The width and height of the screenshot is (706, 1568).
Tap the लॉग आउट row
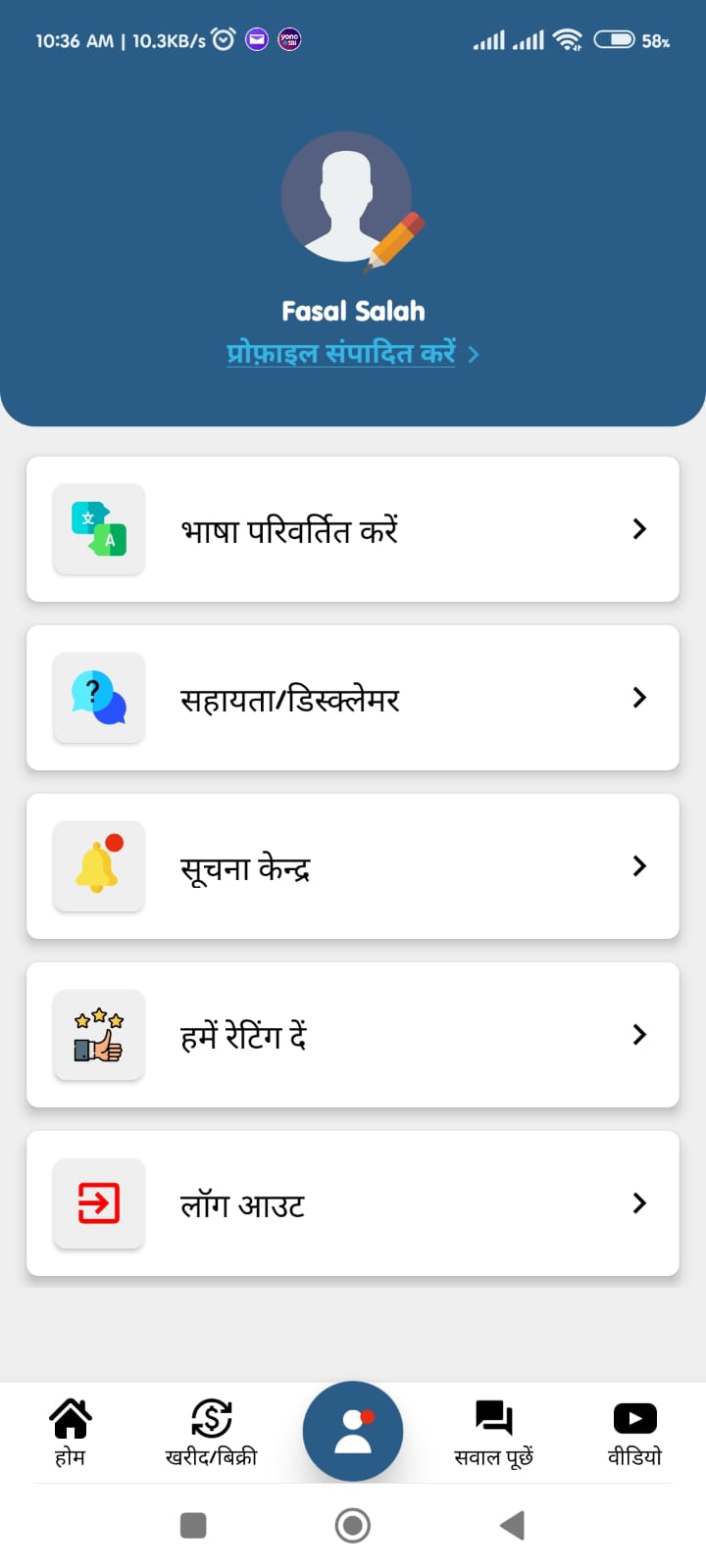(x=352, y=1203)
